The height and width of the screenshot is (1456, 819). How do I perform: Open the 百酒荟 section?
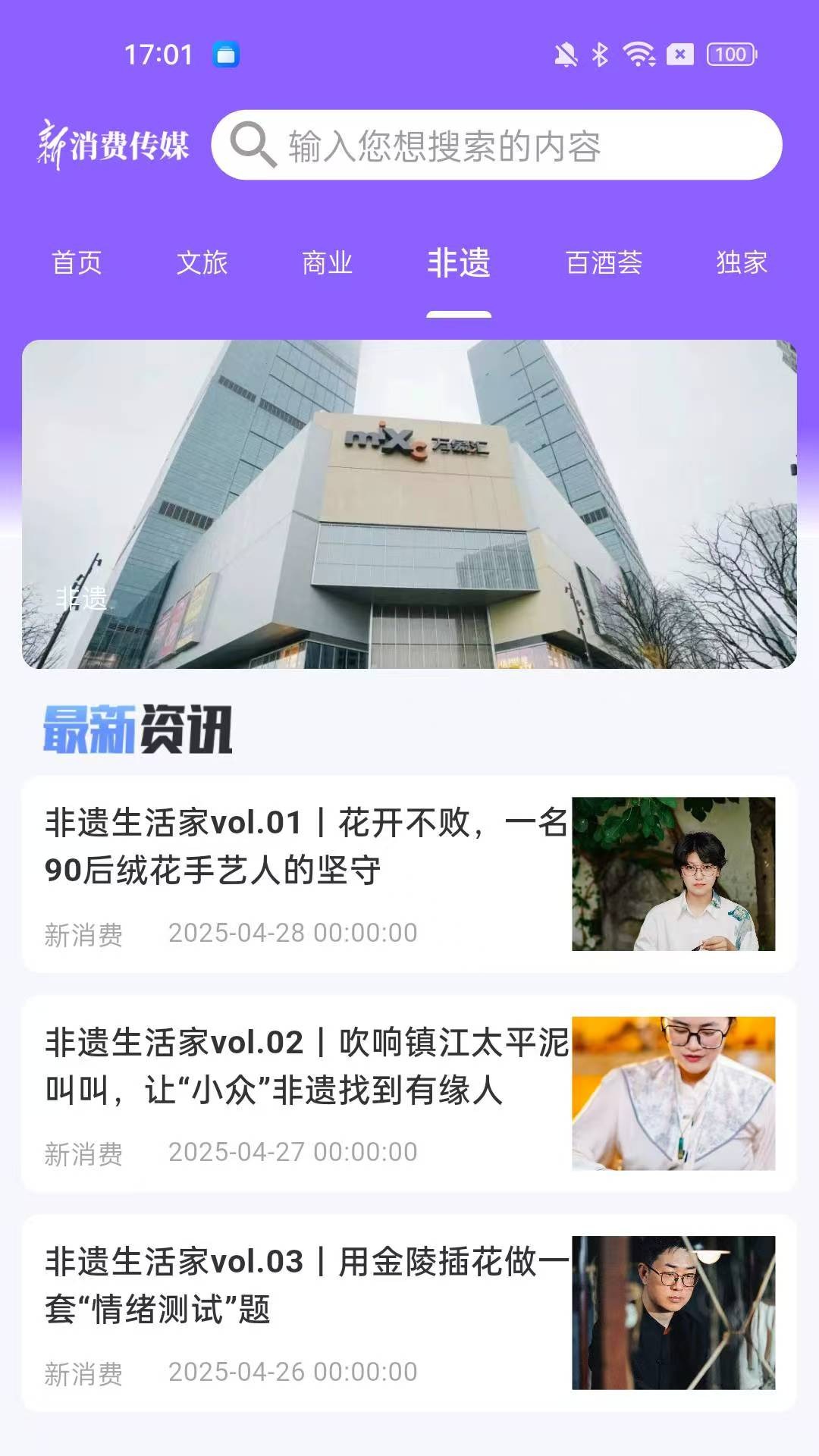pyautogui.click(x=603, y=264)
